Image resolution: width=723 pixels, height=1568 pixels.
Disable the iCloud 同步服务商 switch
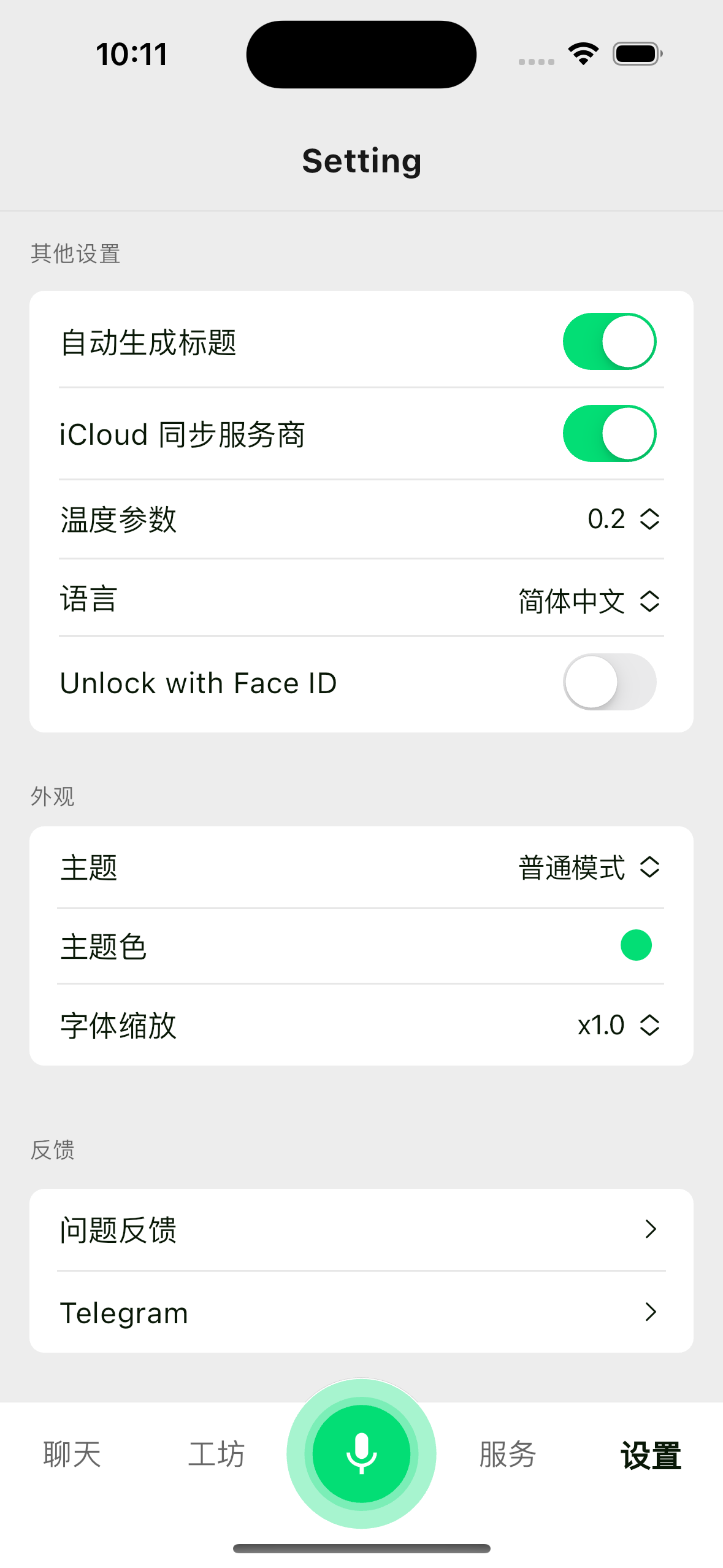pos(609,434)
